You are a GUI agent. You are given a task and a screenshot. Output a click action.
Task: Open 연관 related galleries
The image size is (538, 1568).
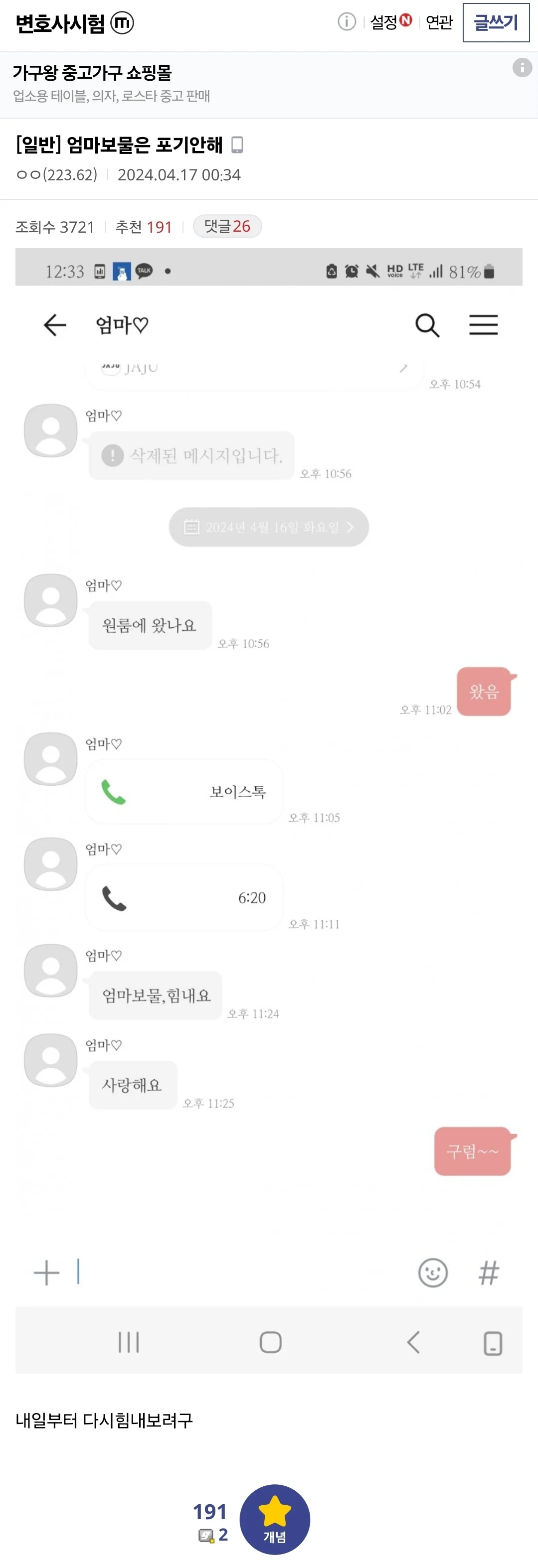439,22
